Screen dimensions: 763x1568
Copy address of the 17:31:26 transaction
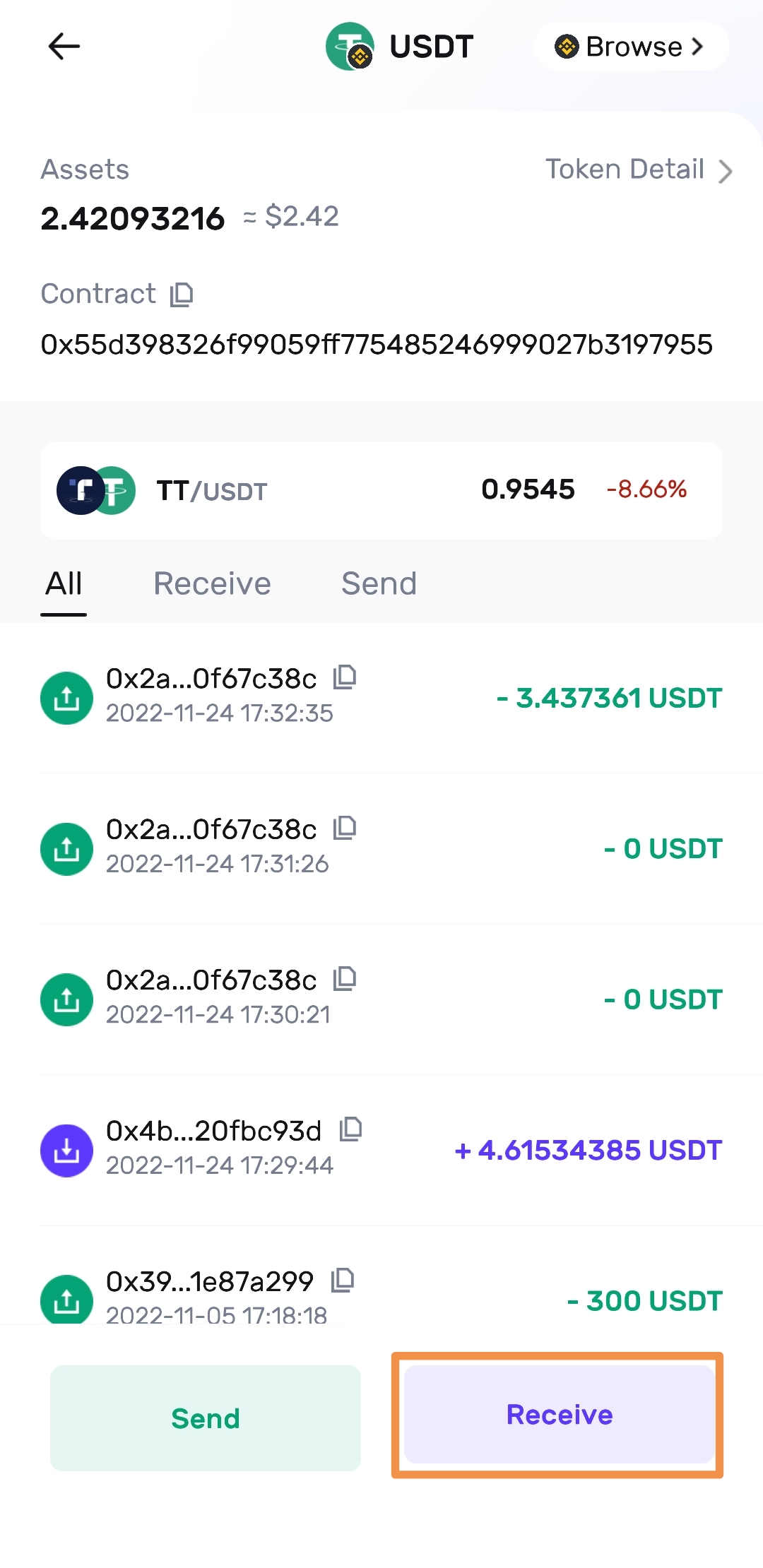(x=345, y=828)
